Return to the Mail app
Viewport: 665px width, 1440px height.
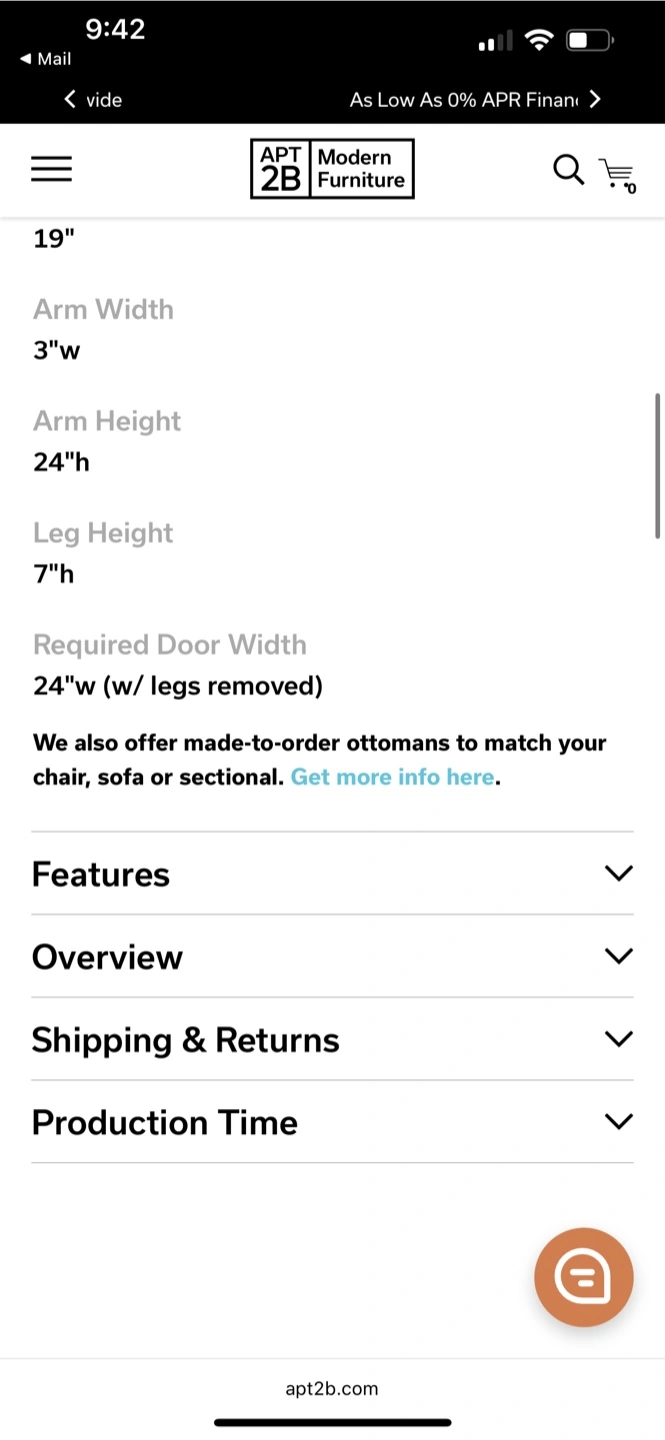(45, 59)
